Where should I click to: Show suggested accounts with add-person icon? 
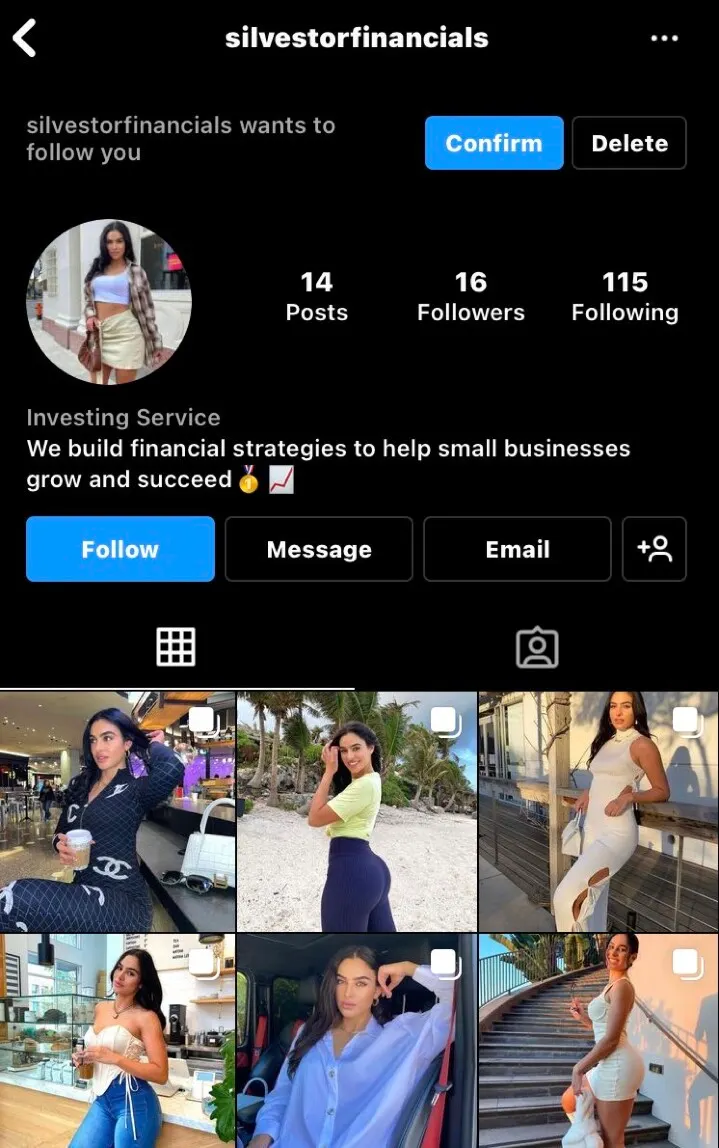pyautogui.click(x=654, y=549)
